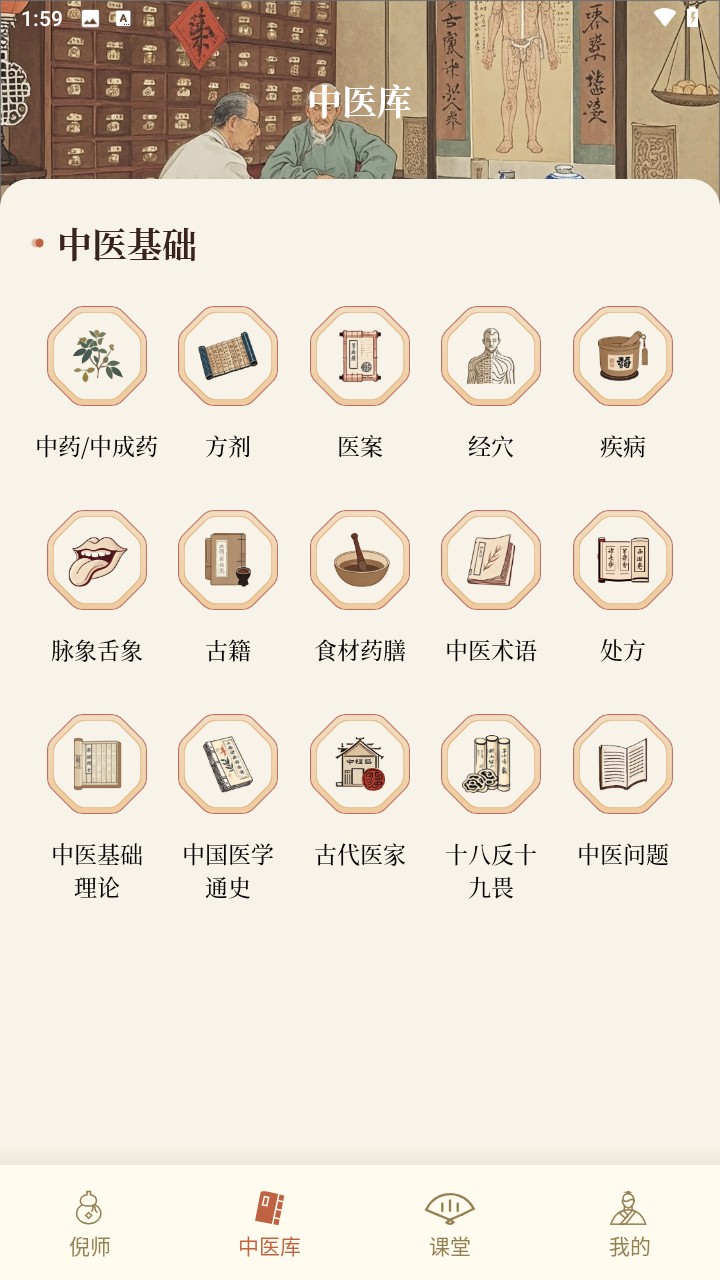Screen dimensions: 720x1280
Task: Select the 疾病 category
Action: [623, 357]
